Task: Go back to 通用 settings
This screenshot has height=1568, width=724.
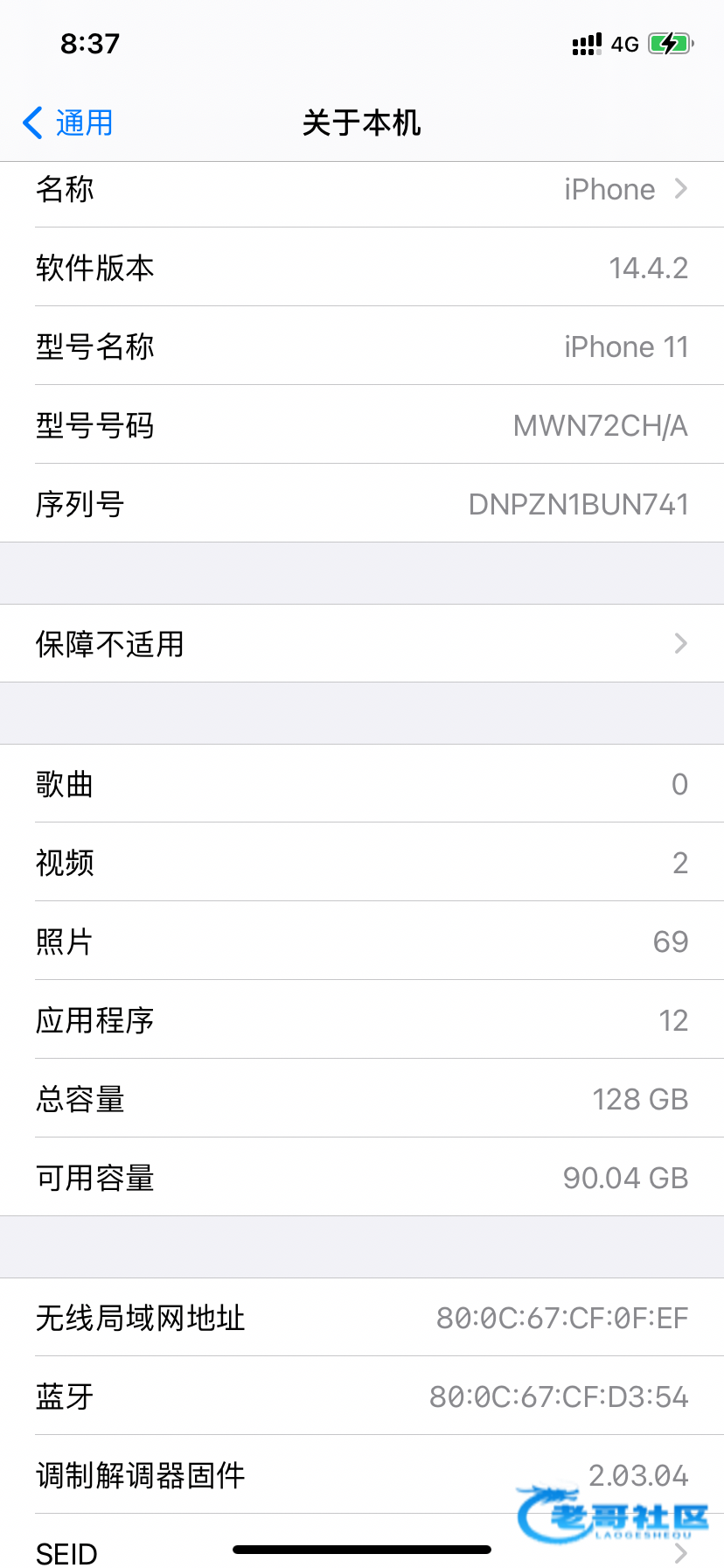Action: pos(68,122)
